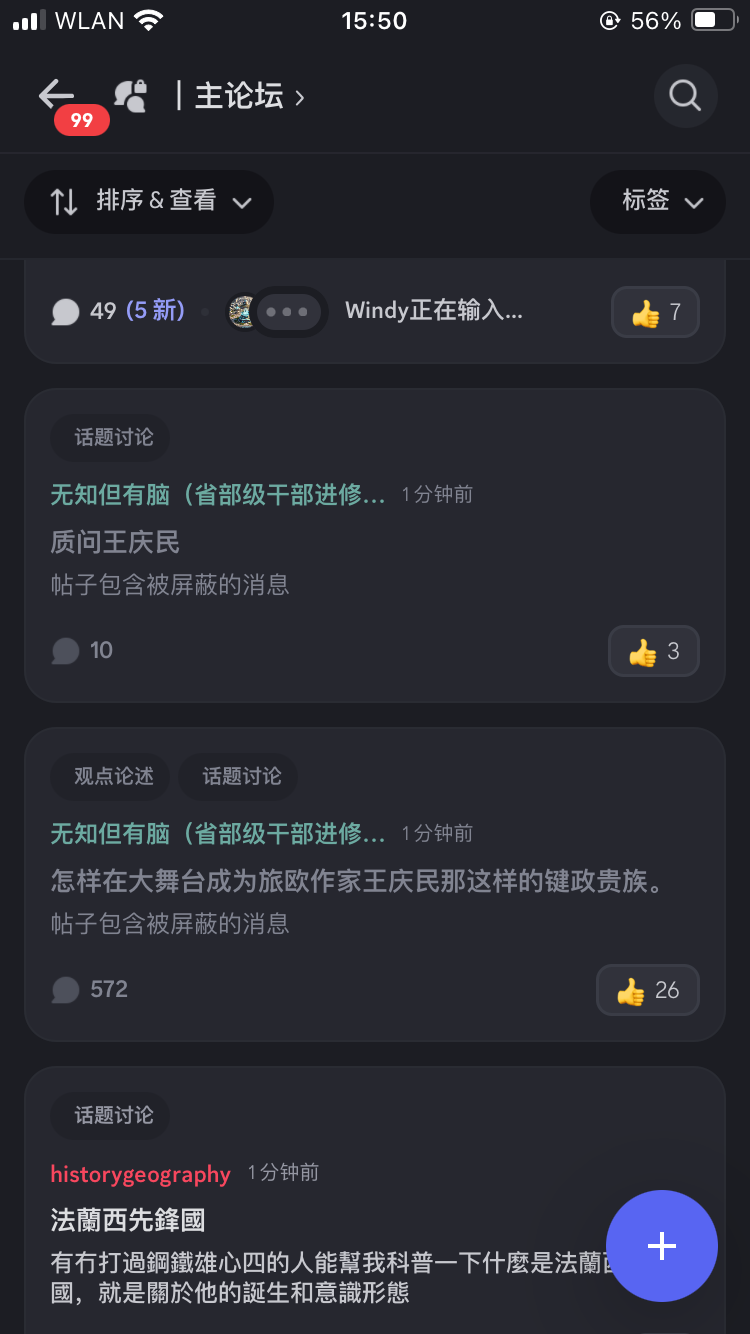Open the post about 旅欧作家王庆民
The image size is (750, 1334).
pyautogui.click(x=358, y=882)
